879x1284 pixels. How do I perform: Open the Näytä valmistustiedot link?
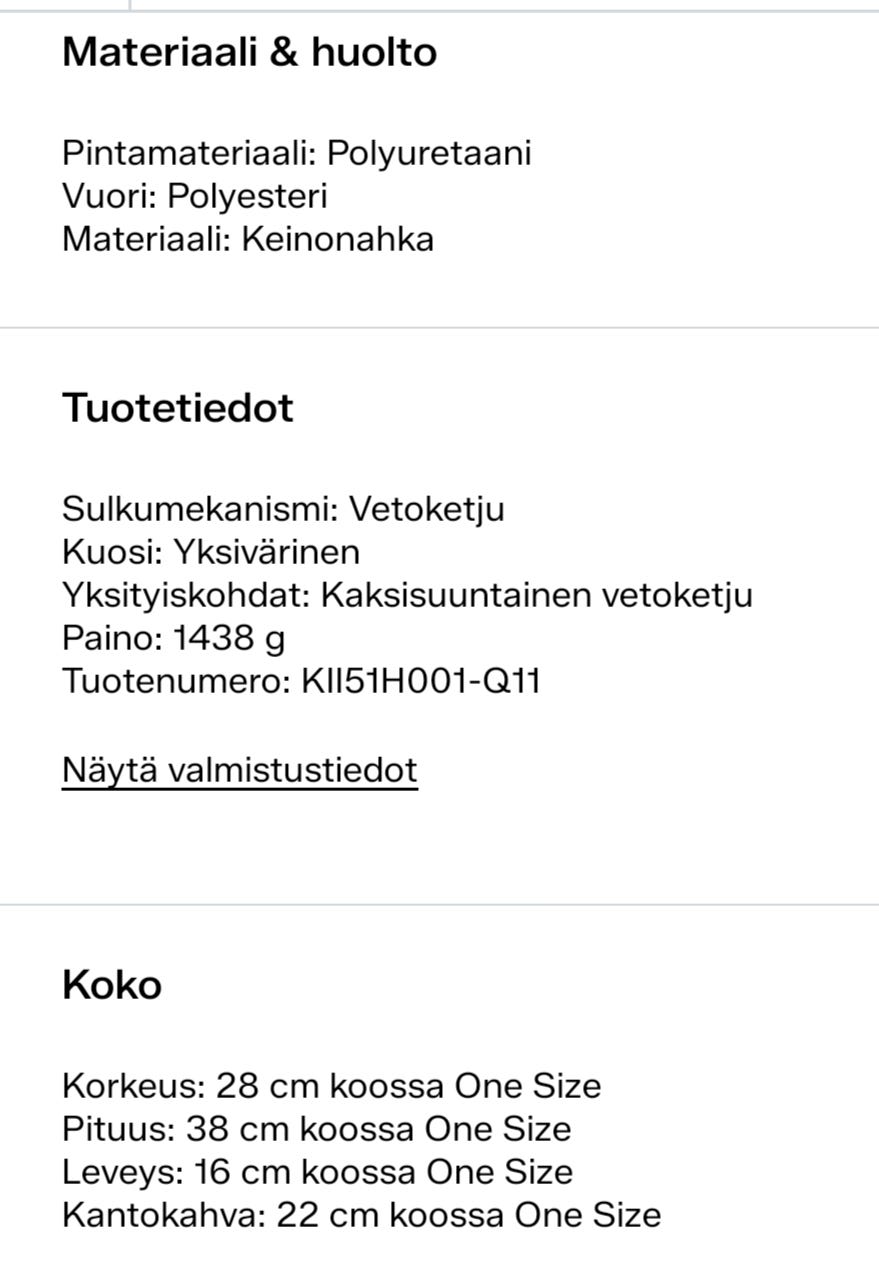(x=240, y=770)
